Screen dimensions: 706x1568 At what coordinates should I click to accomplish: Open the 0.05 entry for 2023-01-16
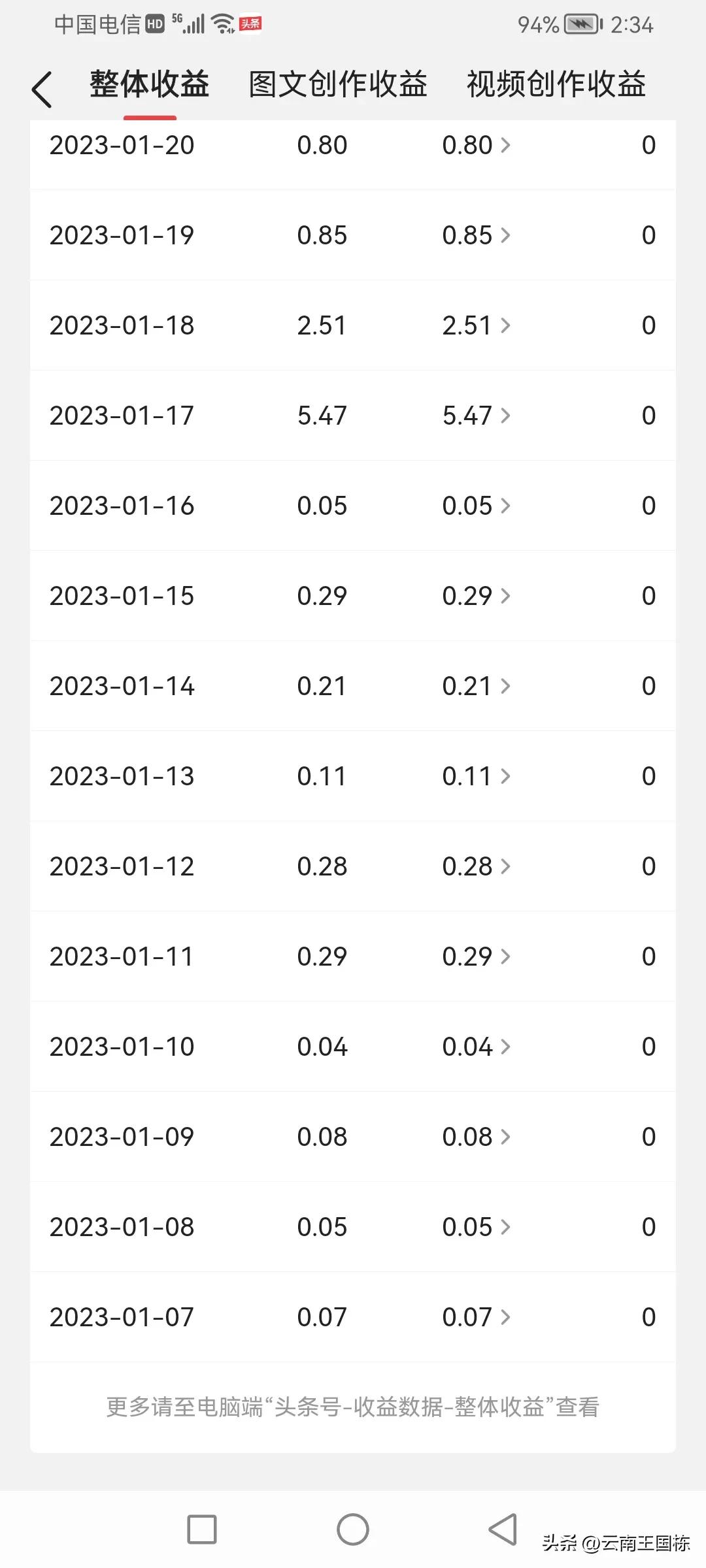pos(477,506)
